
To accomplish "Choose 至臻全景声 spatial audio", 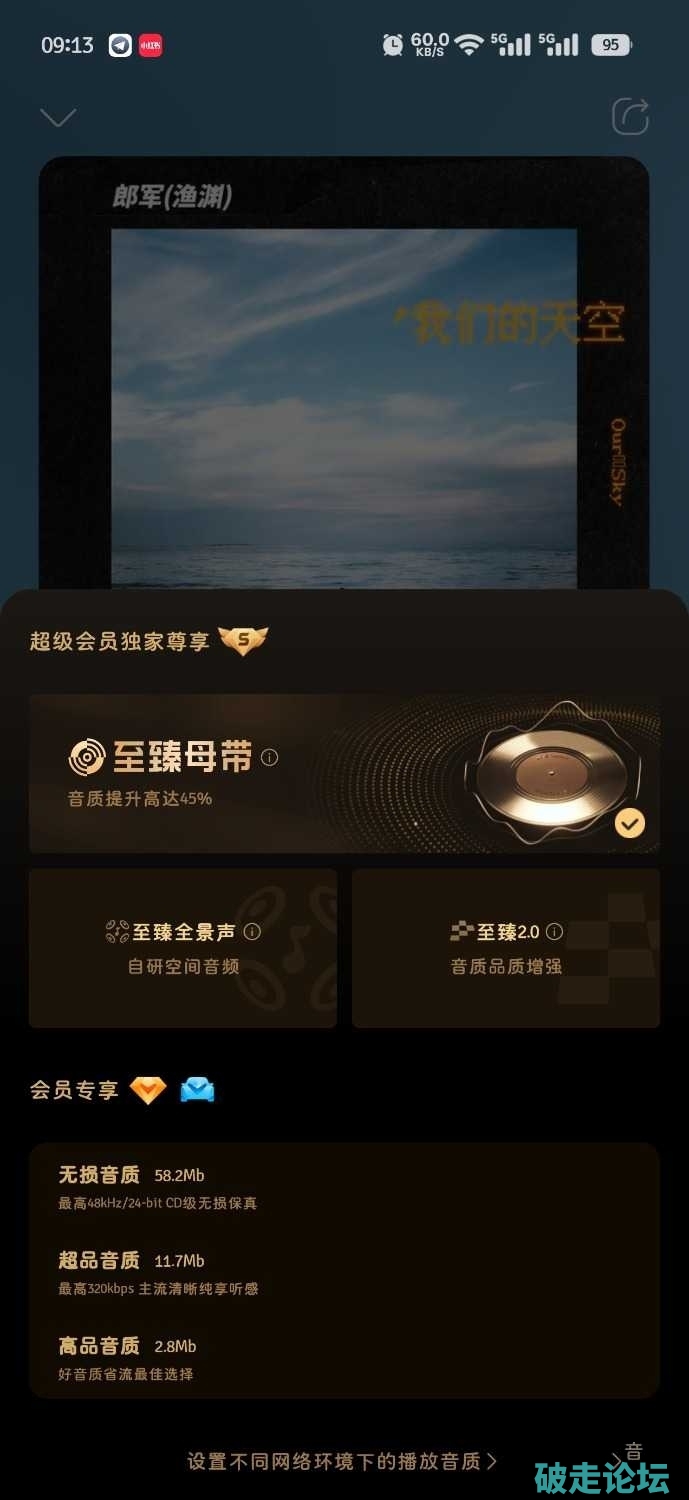I will click(183, 947).
